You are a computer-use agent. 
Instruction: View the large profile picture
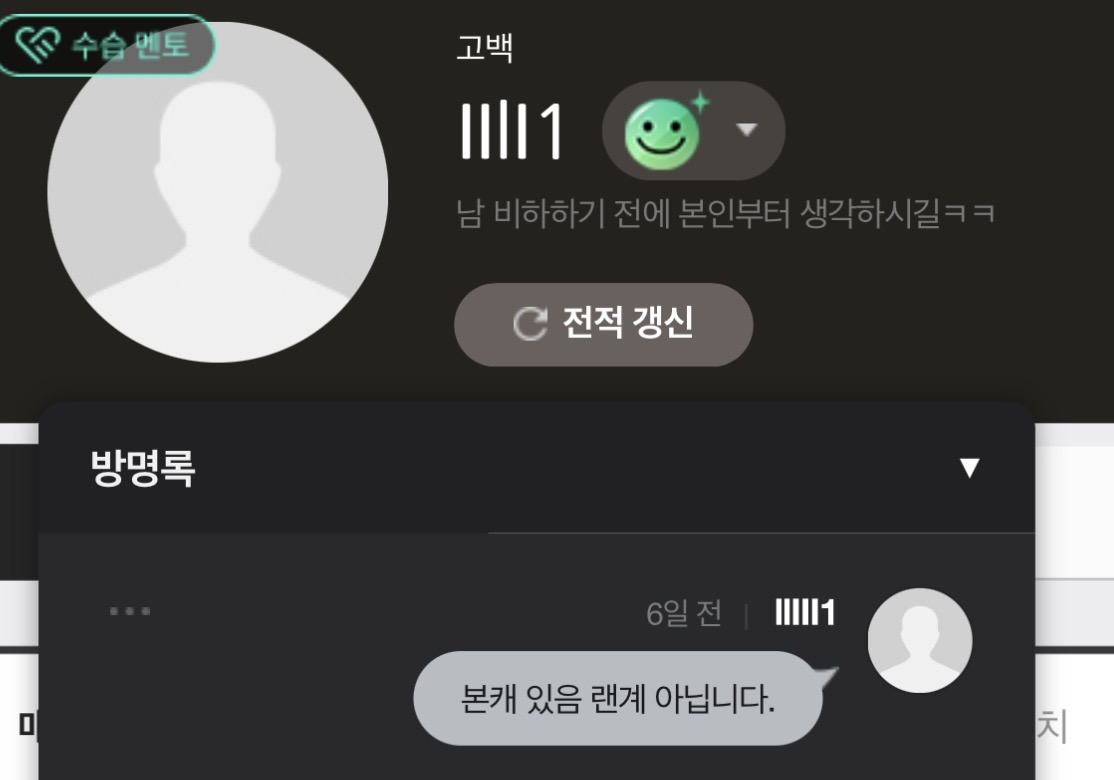pos(217,200)
